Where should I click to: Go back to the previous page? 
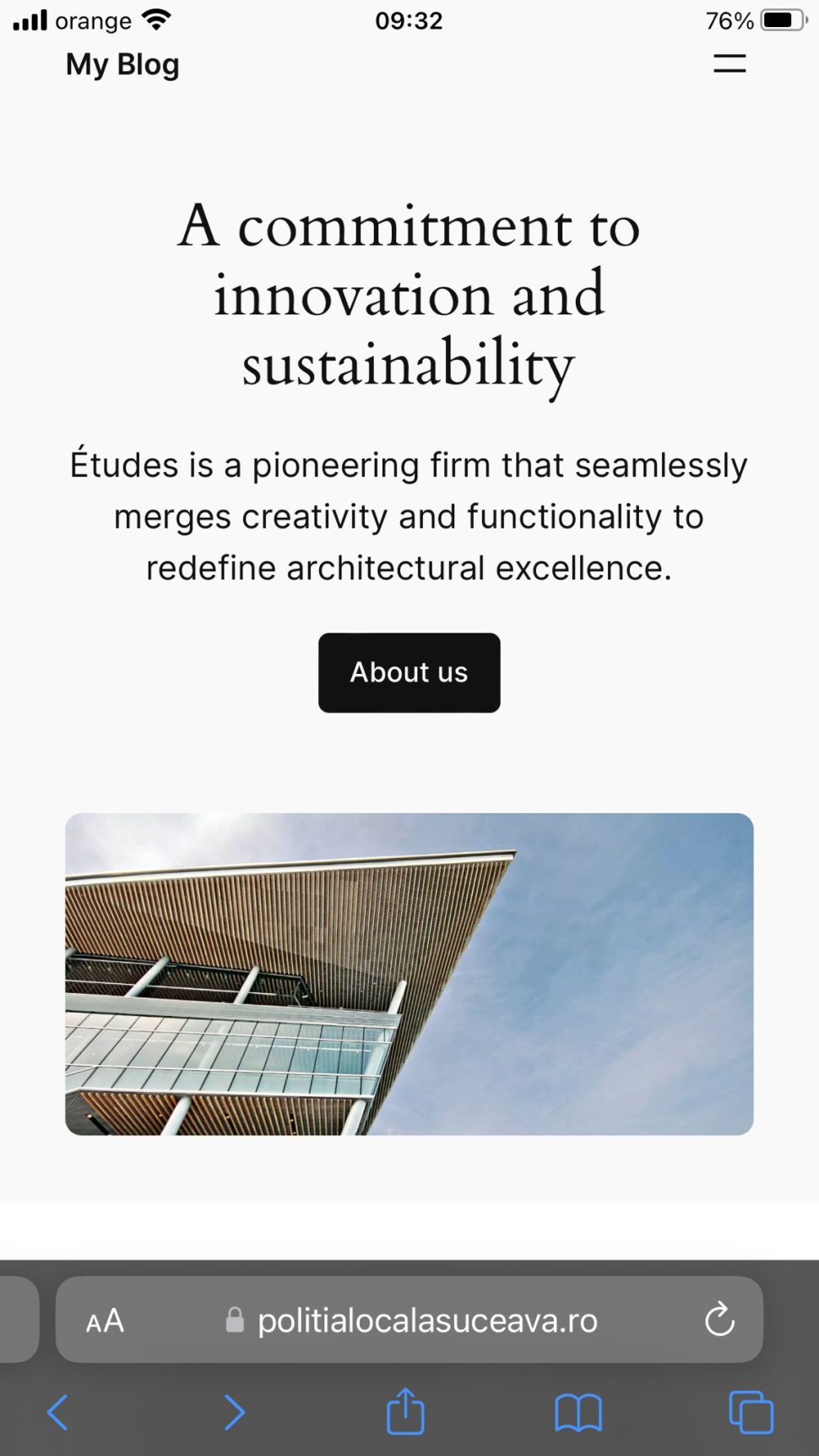coord(57,1412)
